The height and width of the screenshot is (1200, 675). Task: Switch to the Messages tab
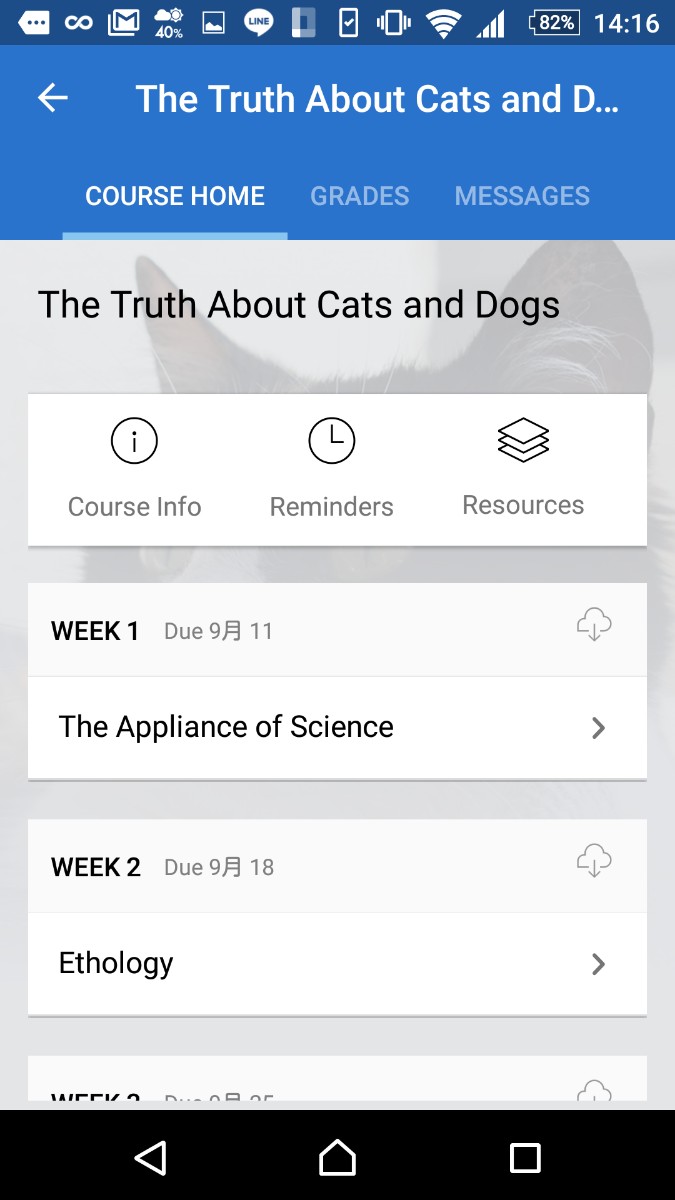tap(522, 196)
